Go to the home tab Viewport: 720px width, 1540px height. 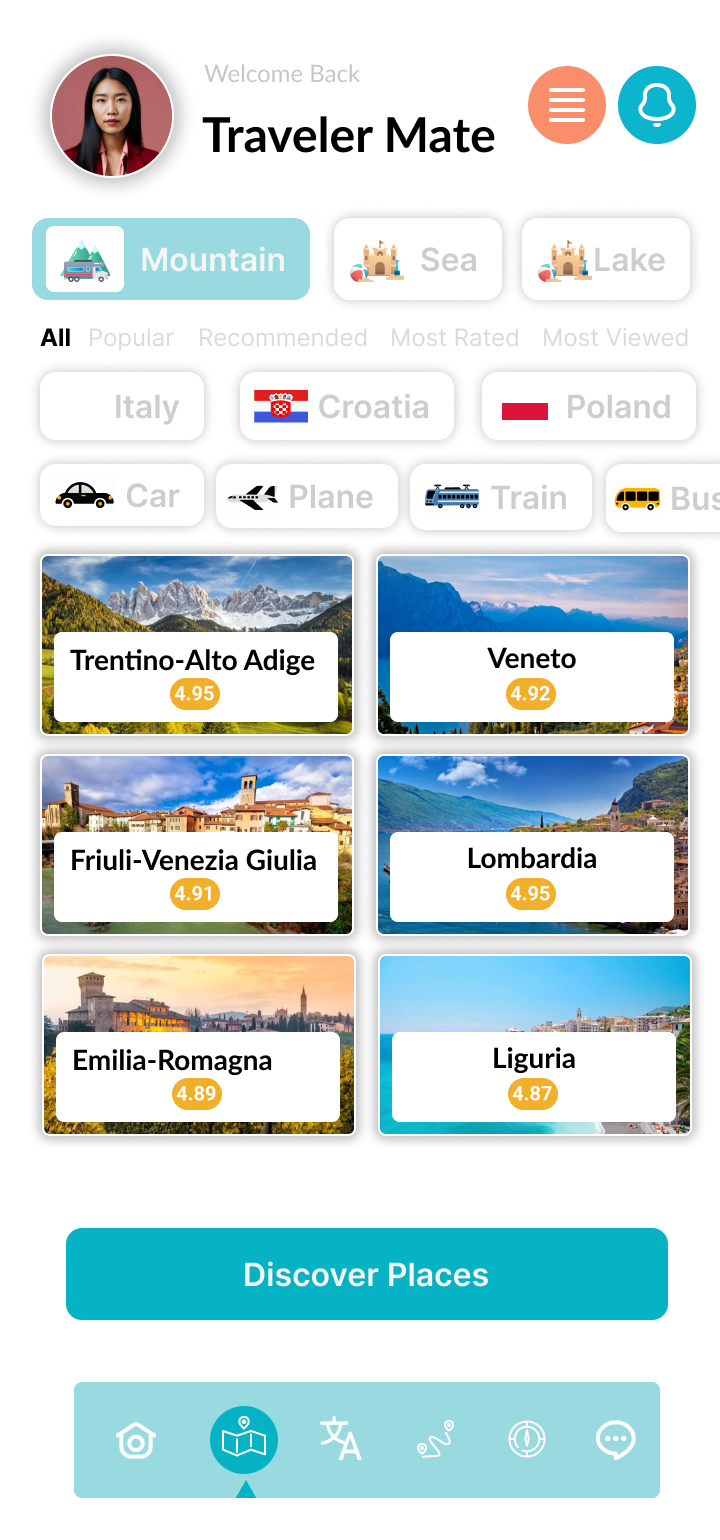(136, 1440)
